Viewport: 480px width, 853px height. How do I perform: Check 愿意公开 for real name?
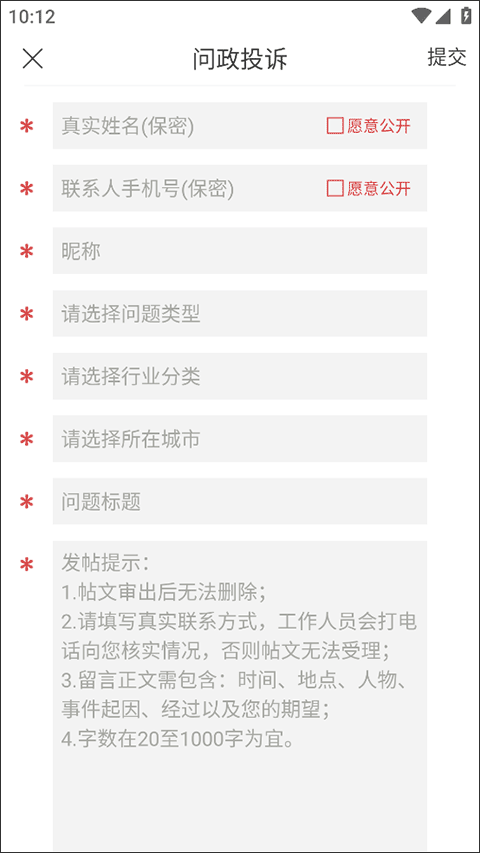pos(368,126)
